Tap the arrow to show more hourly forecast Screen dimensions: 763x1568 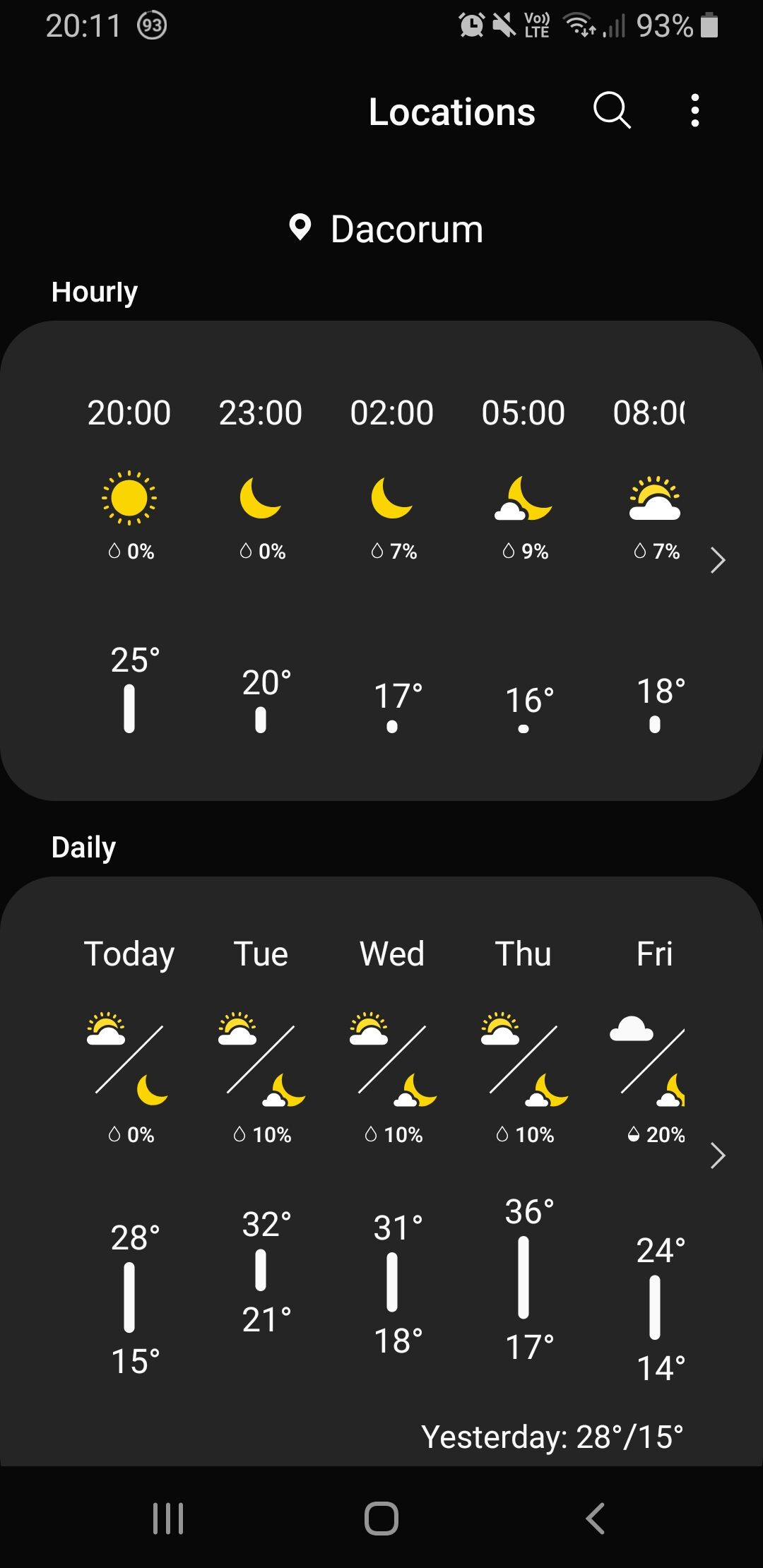pyautogui.click(x=718, y=560)
